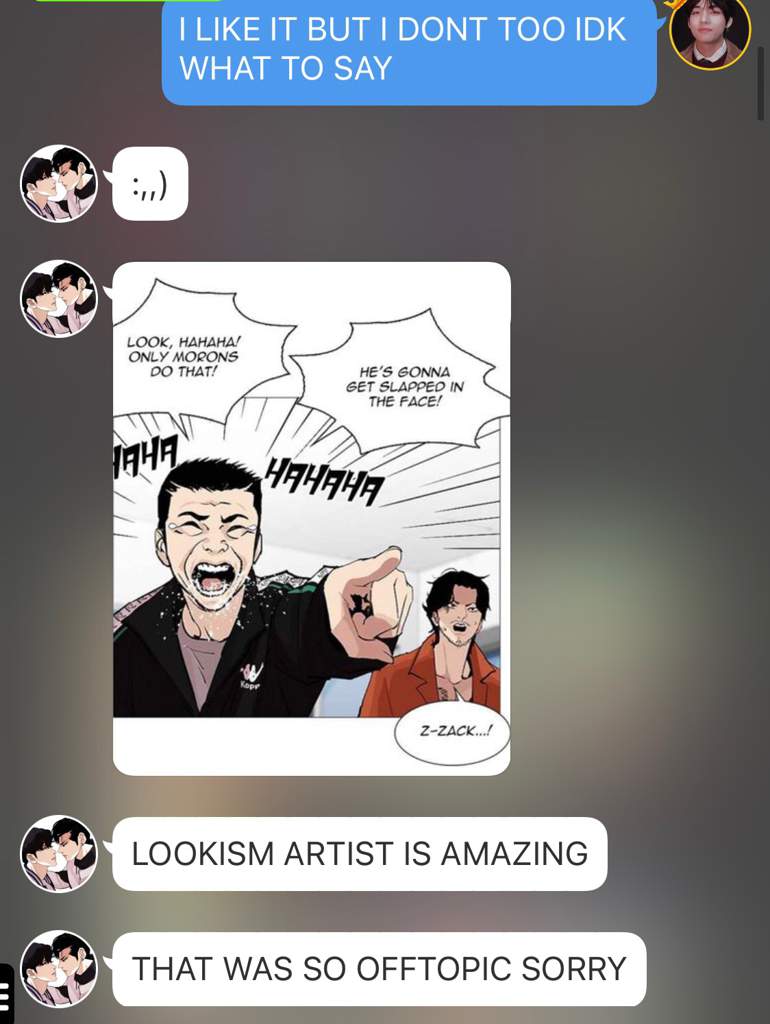View sender's profile next to ':,,)' message

pos(59,183)
